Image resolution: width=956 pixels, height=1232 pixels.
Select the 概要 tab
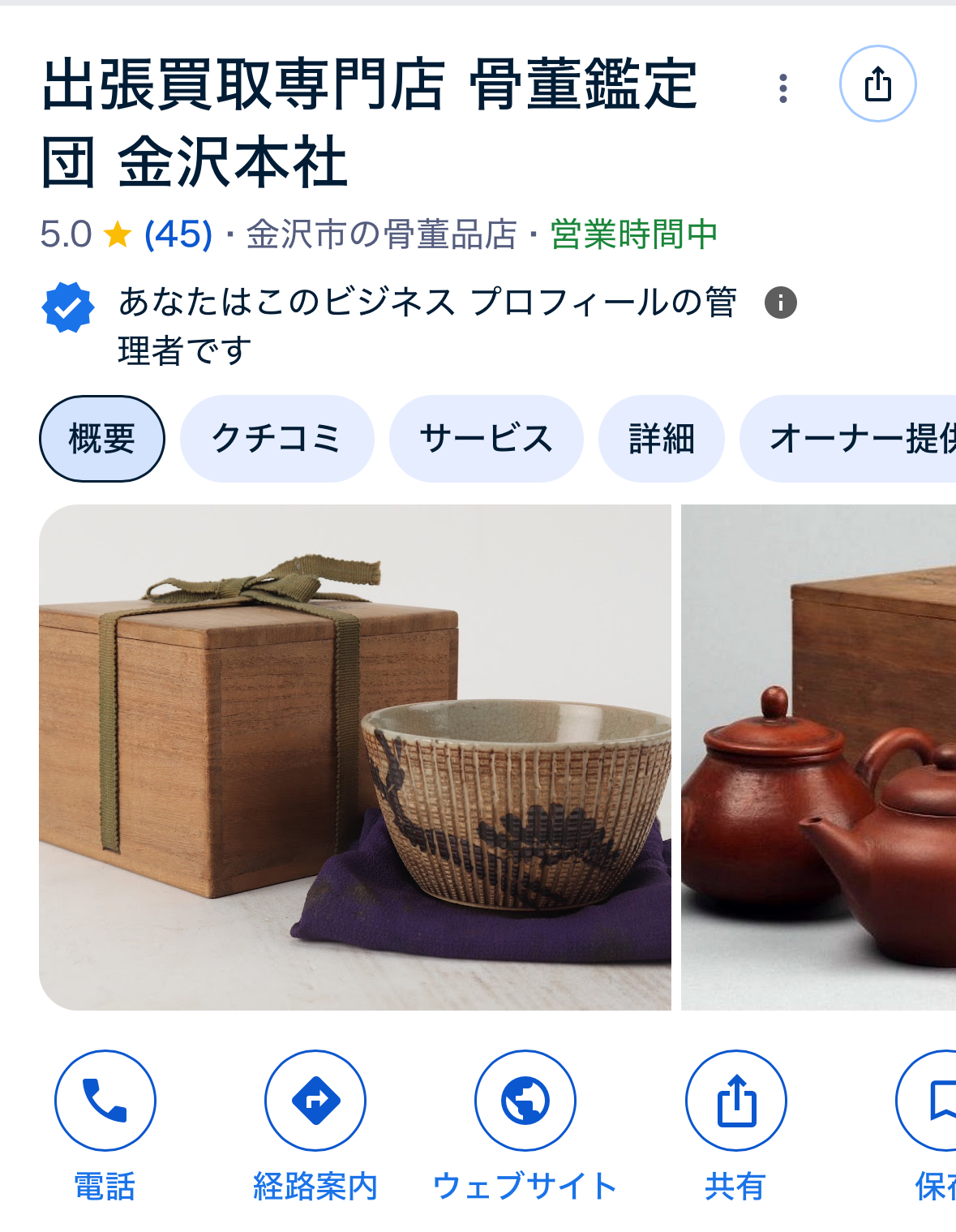click(x=102, y=439)
